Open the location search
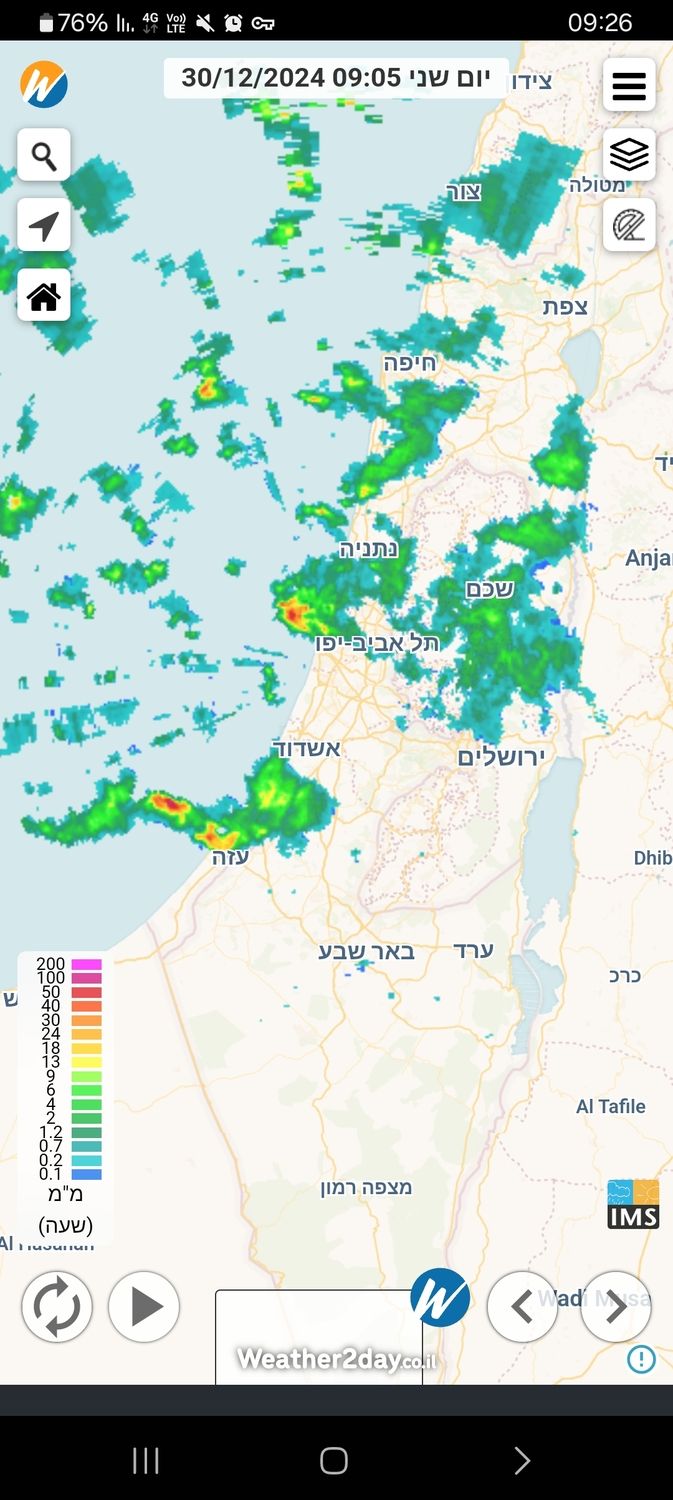 point(44,155)
